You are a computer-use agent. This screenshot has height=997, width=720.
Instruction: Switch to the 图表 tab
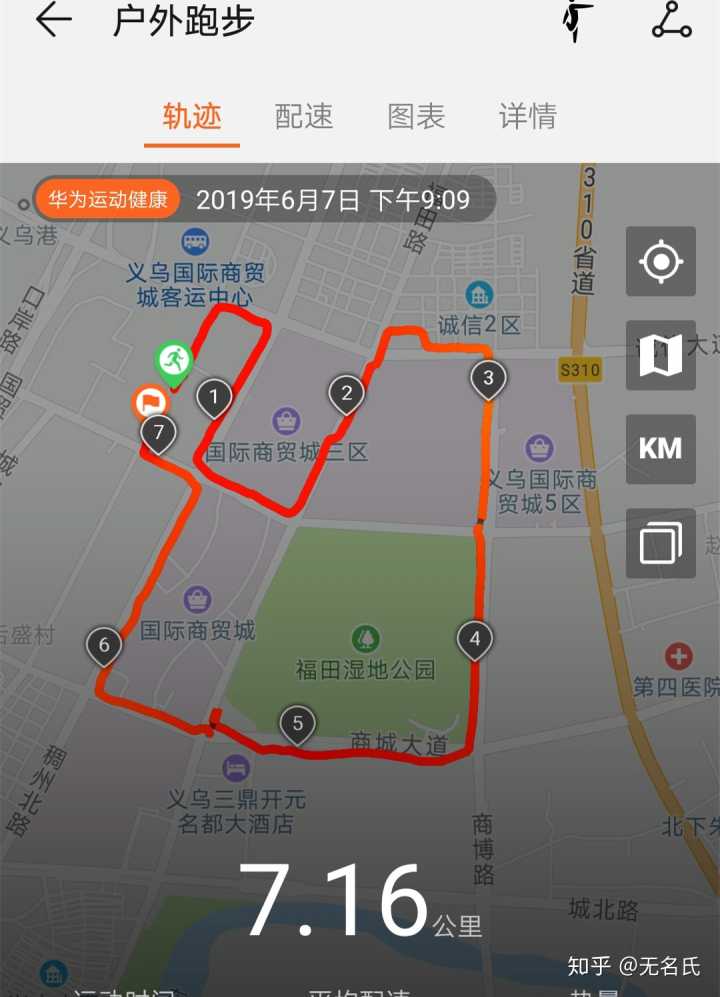416,117
